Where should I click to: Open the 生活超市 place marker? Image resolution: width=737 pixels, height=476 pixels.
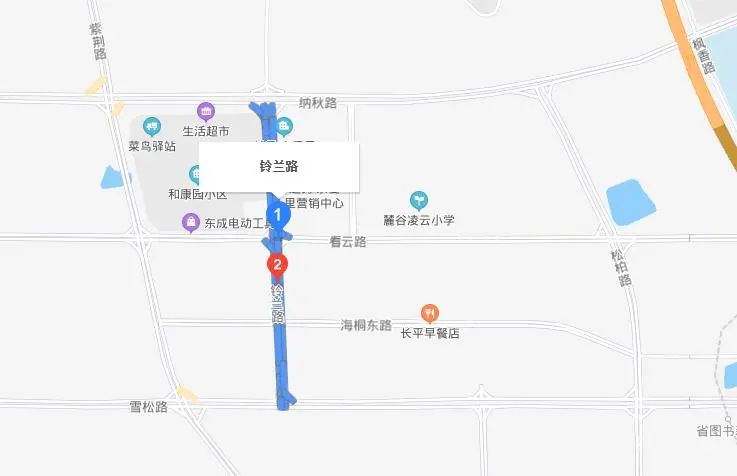[x=206, y=111]
